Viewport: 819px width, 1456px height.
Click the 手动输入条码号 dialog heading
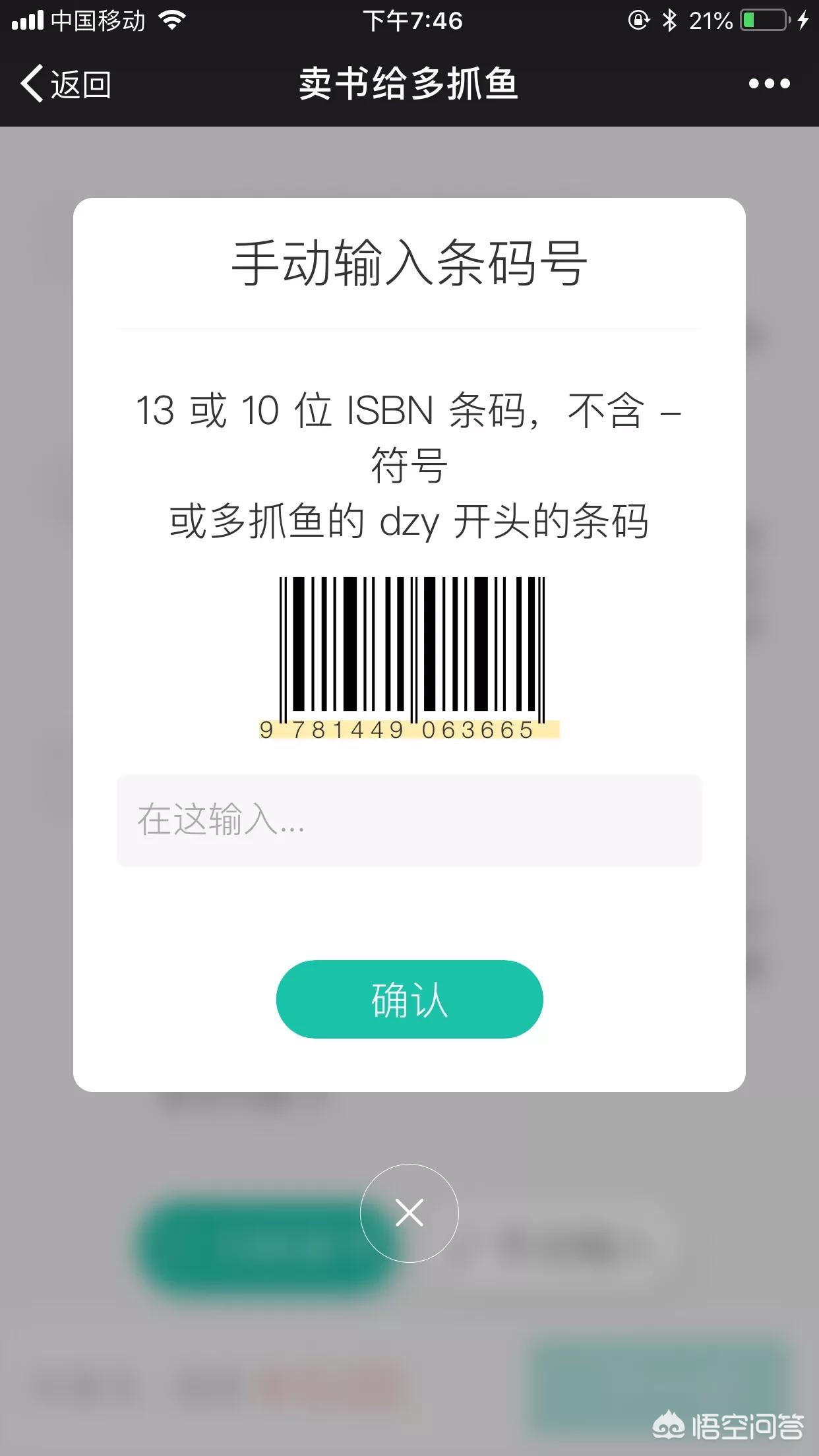pos(409,264)
